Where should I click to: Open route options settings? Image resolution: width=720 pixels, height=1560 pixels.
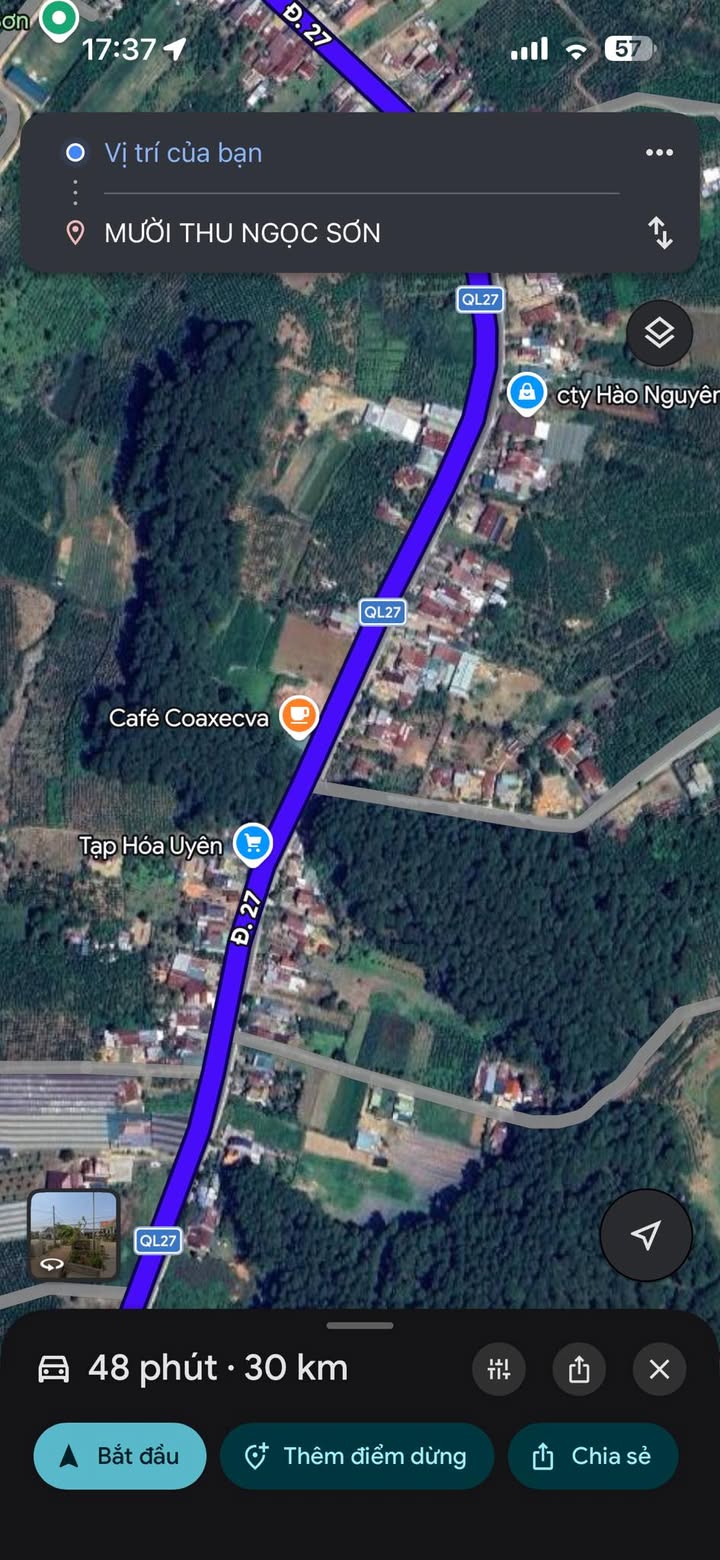[499, 1369]
